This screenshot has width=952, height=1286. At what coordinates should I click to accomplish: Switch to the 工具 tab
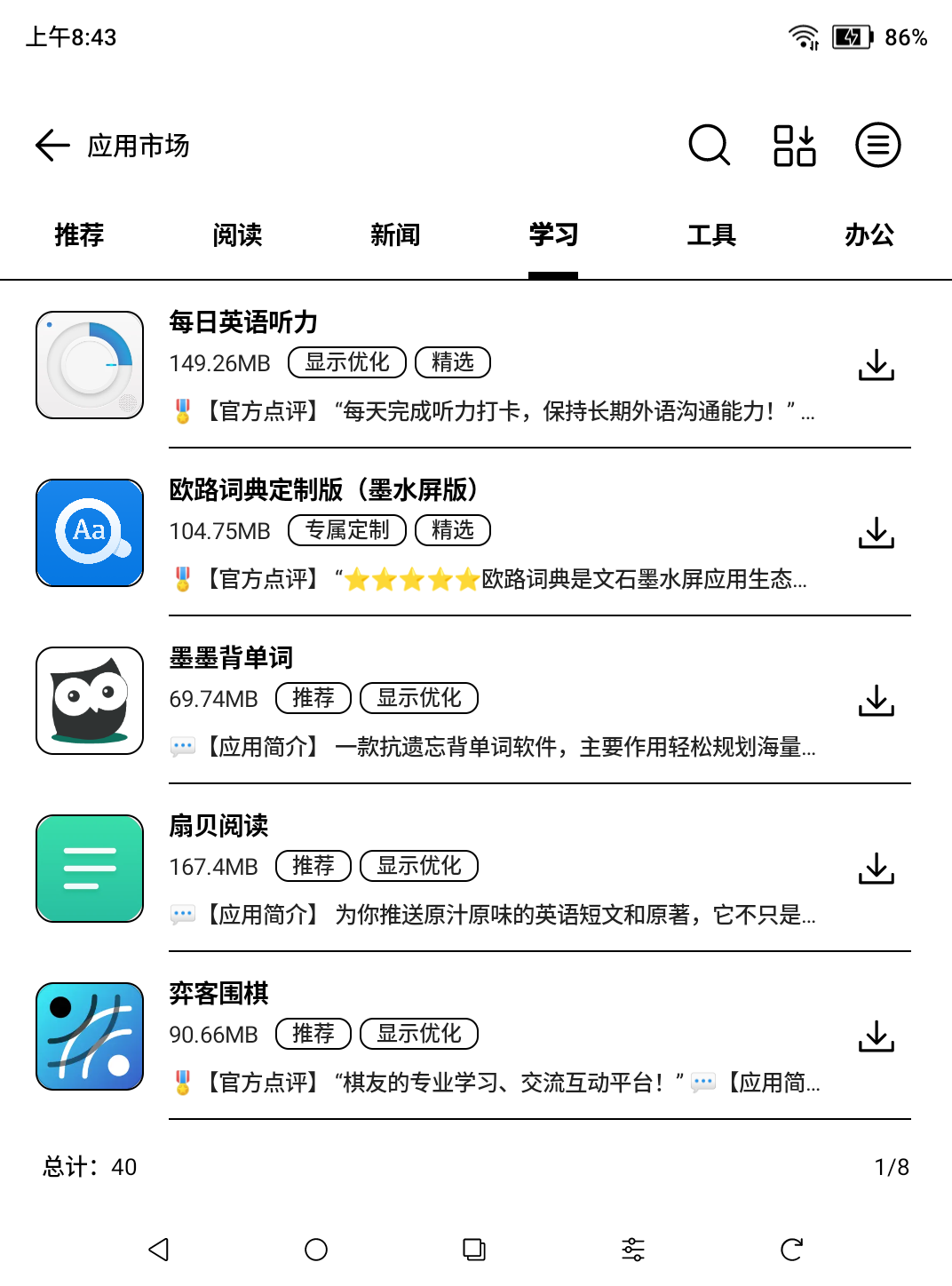(x=711, y=235)
